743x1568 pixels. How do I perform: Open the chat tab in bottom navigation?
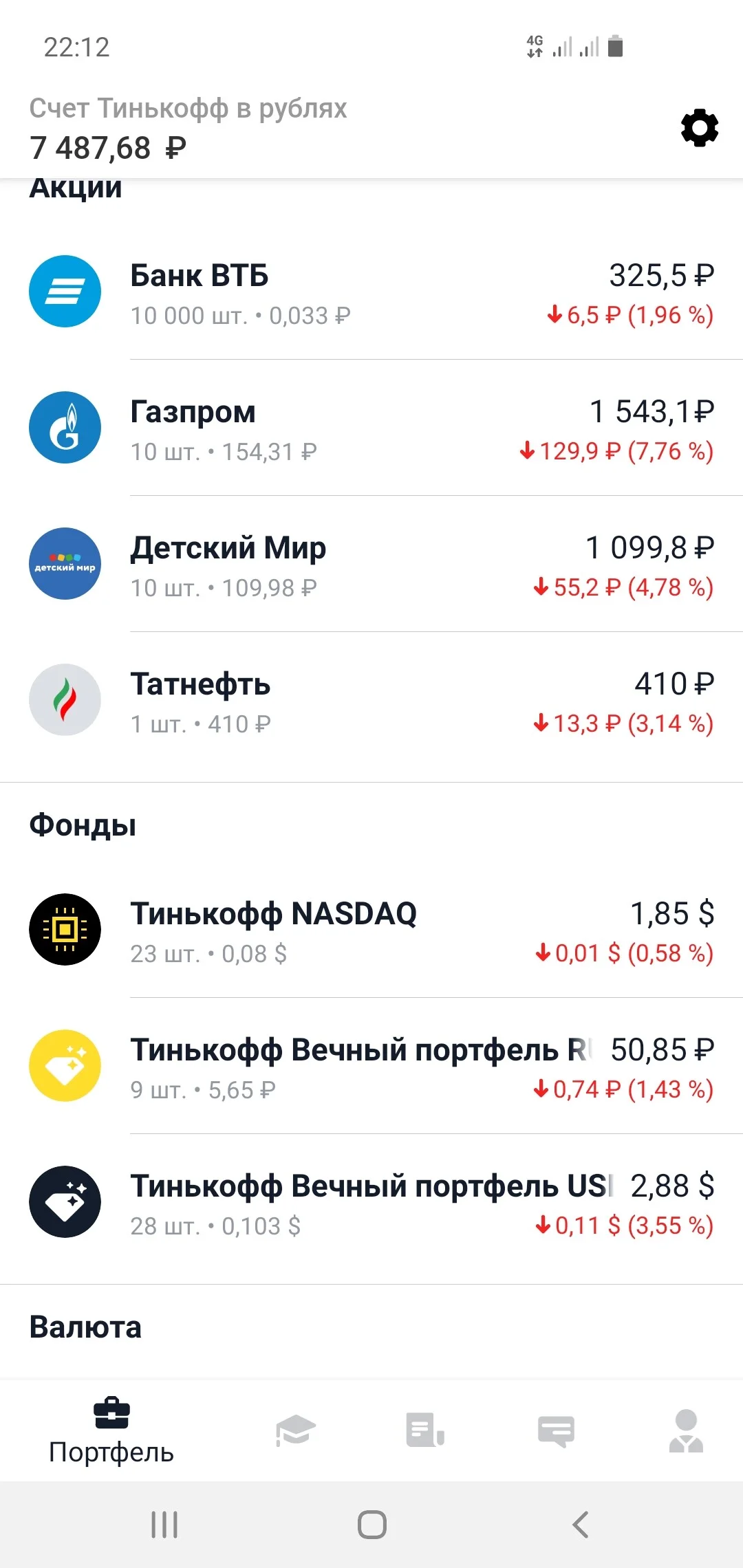[x=556, y=1432]
